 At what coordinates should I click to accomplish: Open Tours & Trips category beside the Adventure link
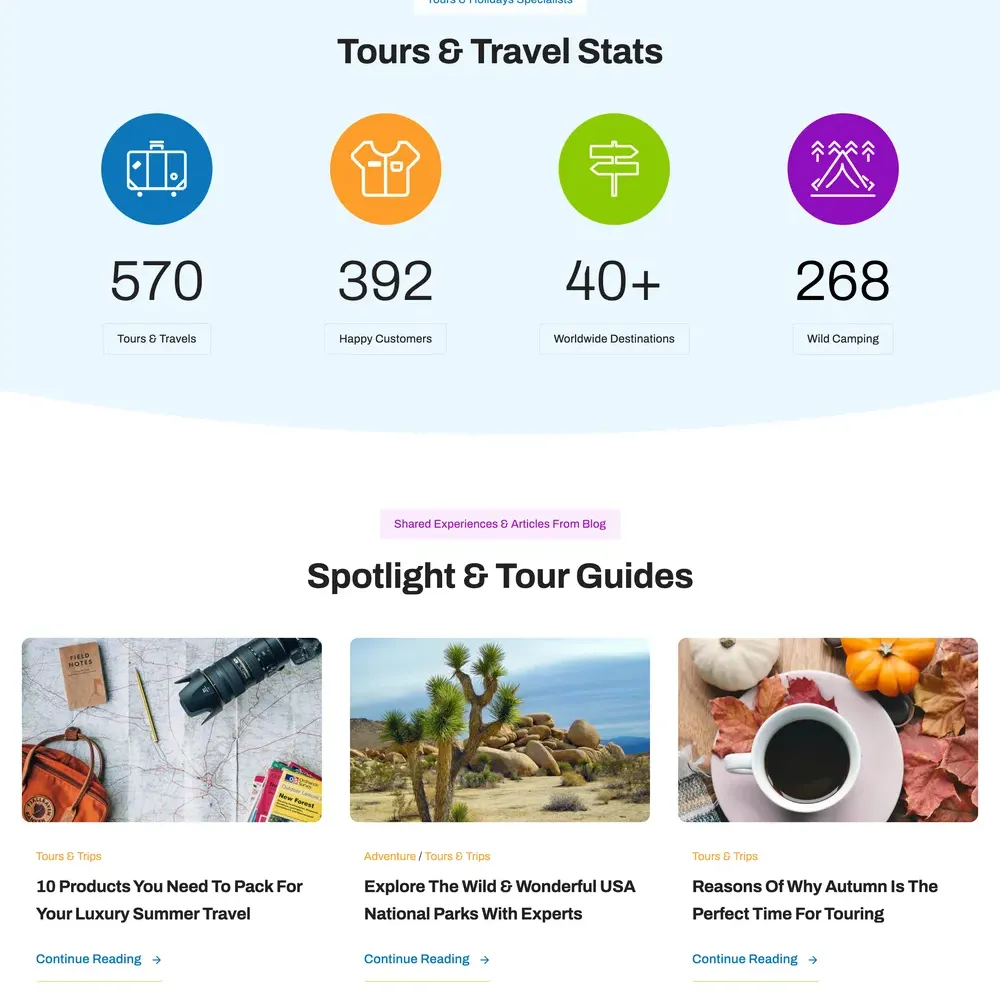(x=457, y=856)
